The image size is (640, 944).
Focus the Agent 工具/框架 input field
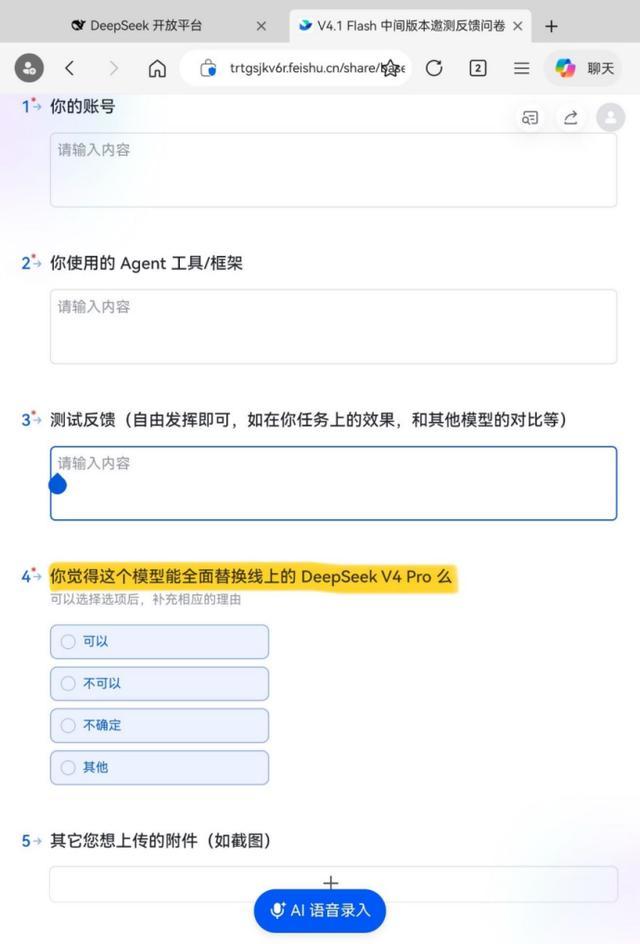334,327
